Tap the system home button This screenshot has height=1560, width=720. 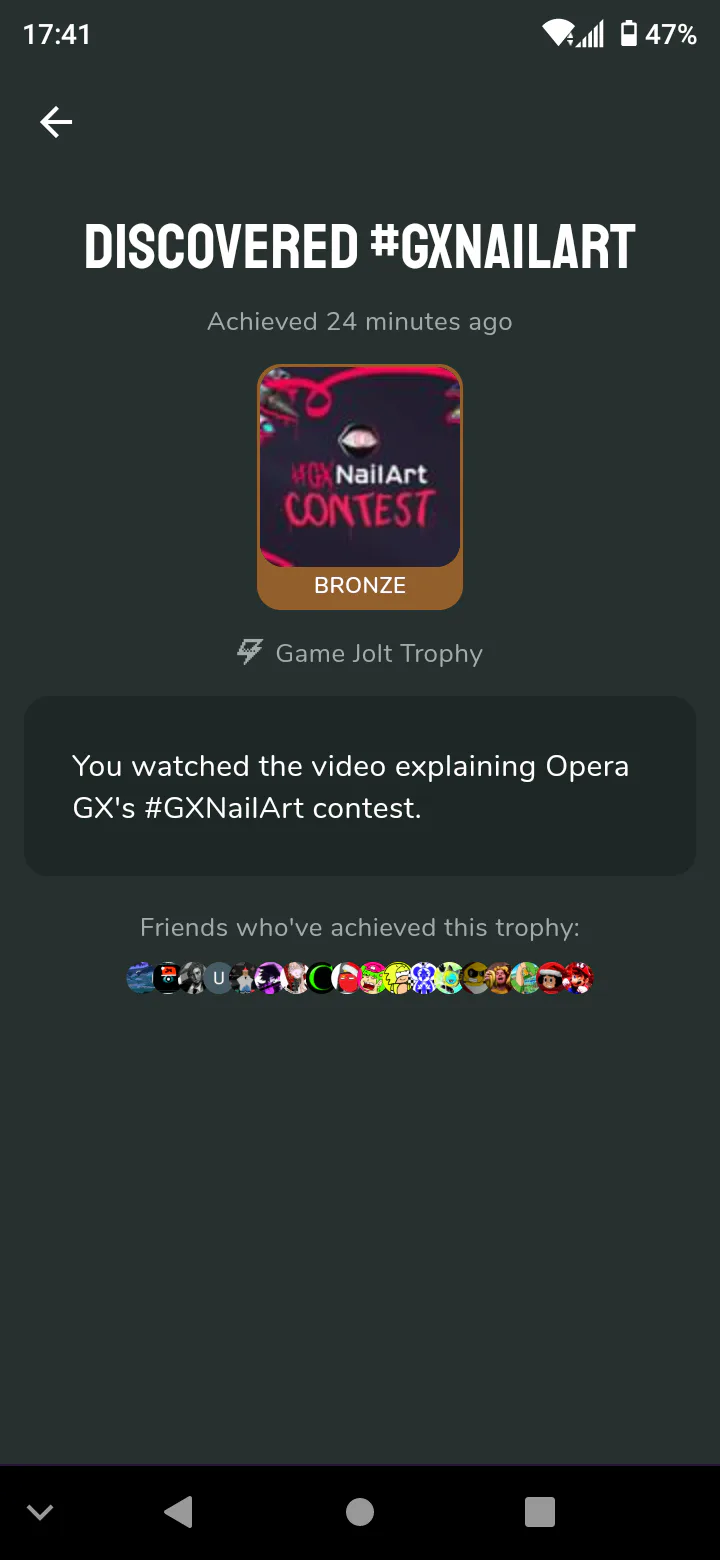pyautogui.click(x=360, y=1512)
